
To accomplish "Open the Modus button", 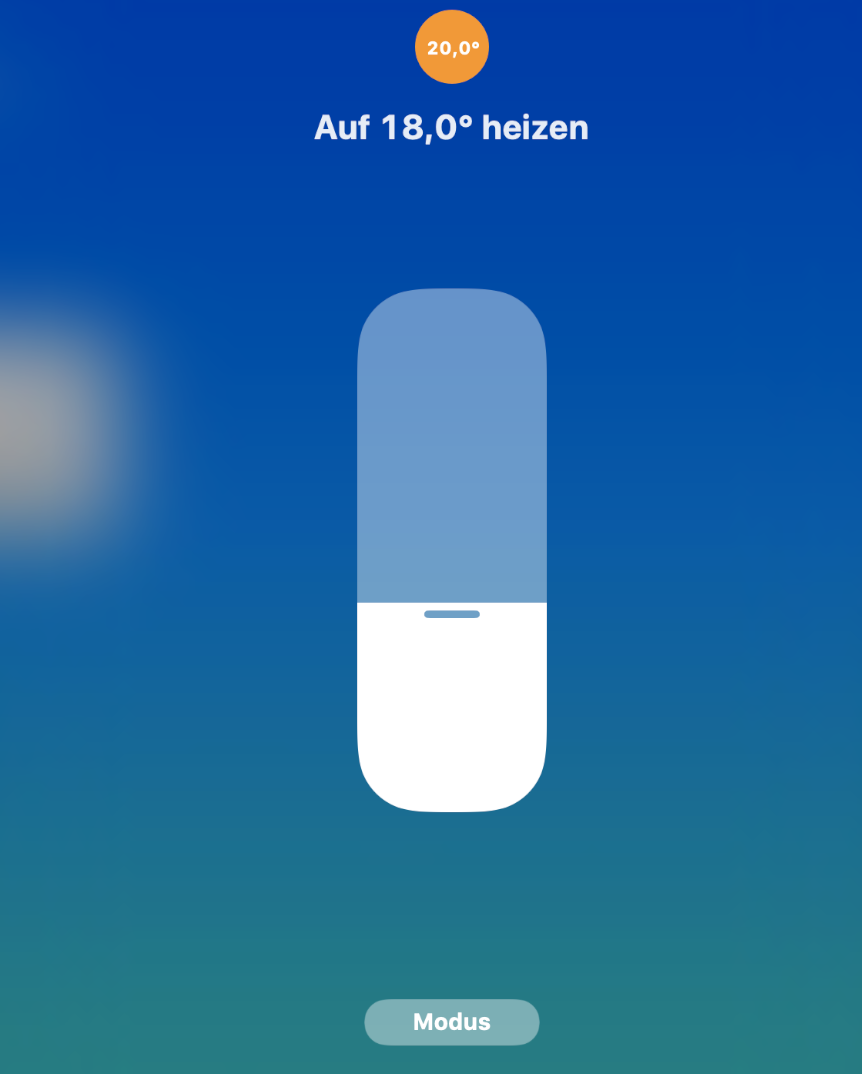I will (452, 1021).
